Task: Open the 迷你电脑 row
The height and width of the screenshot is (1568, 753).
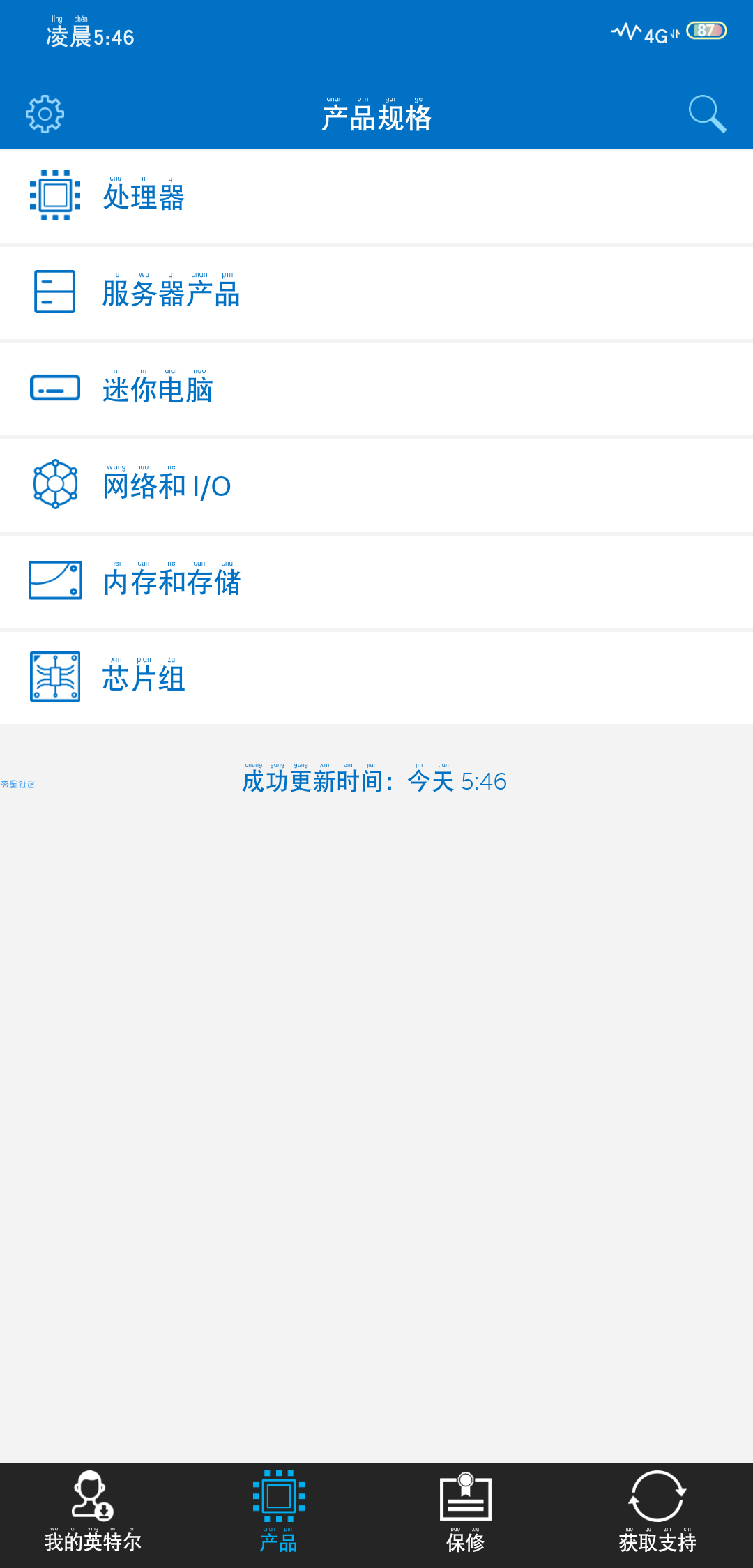Action: click(376, 389)
